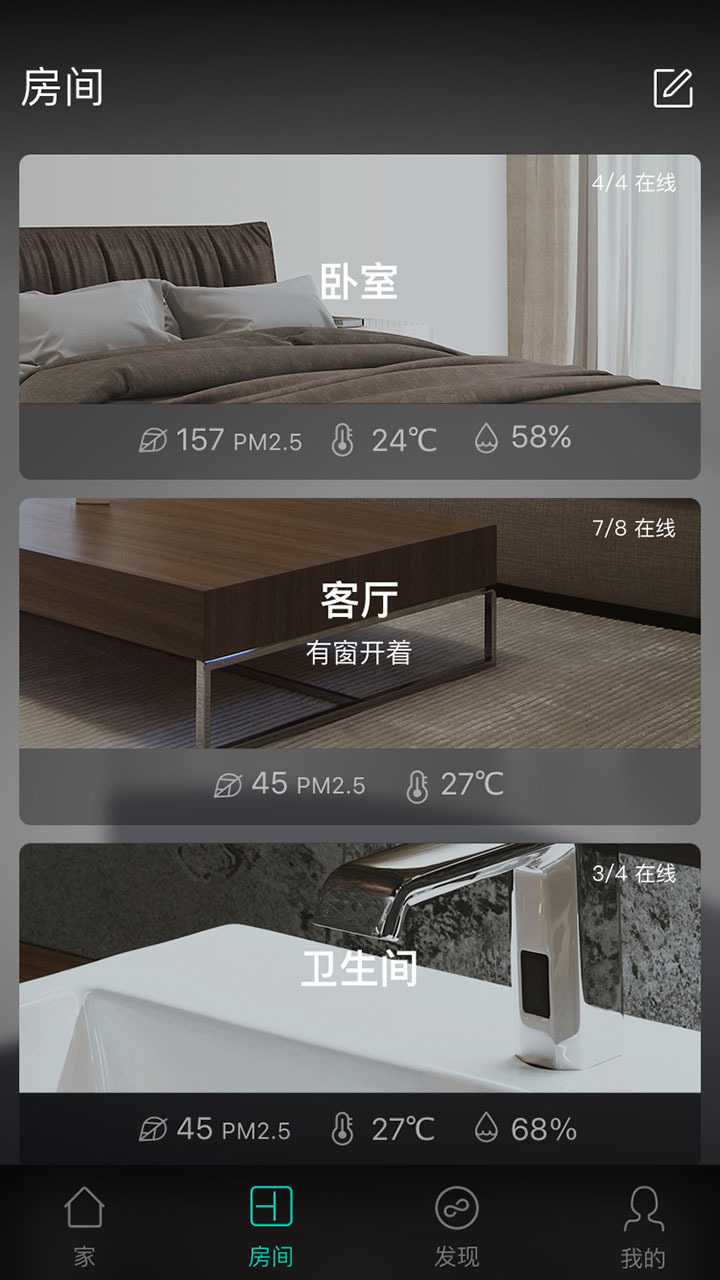Screen dimensions: 720x1280
Task: Open the 我的 tab
Action: 643,1226
